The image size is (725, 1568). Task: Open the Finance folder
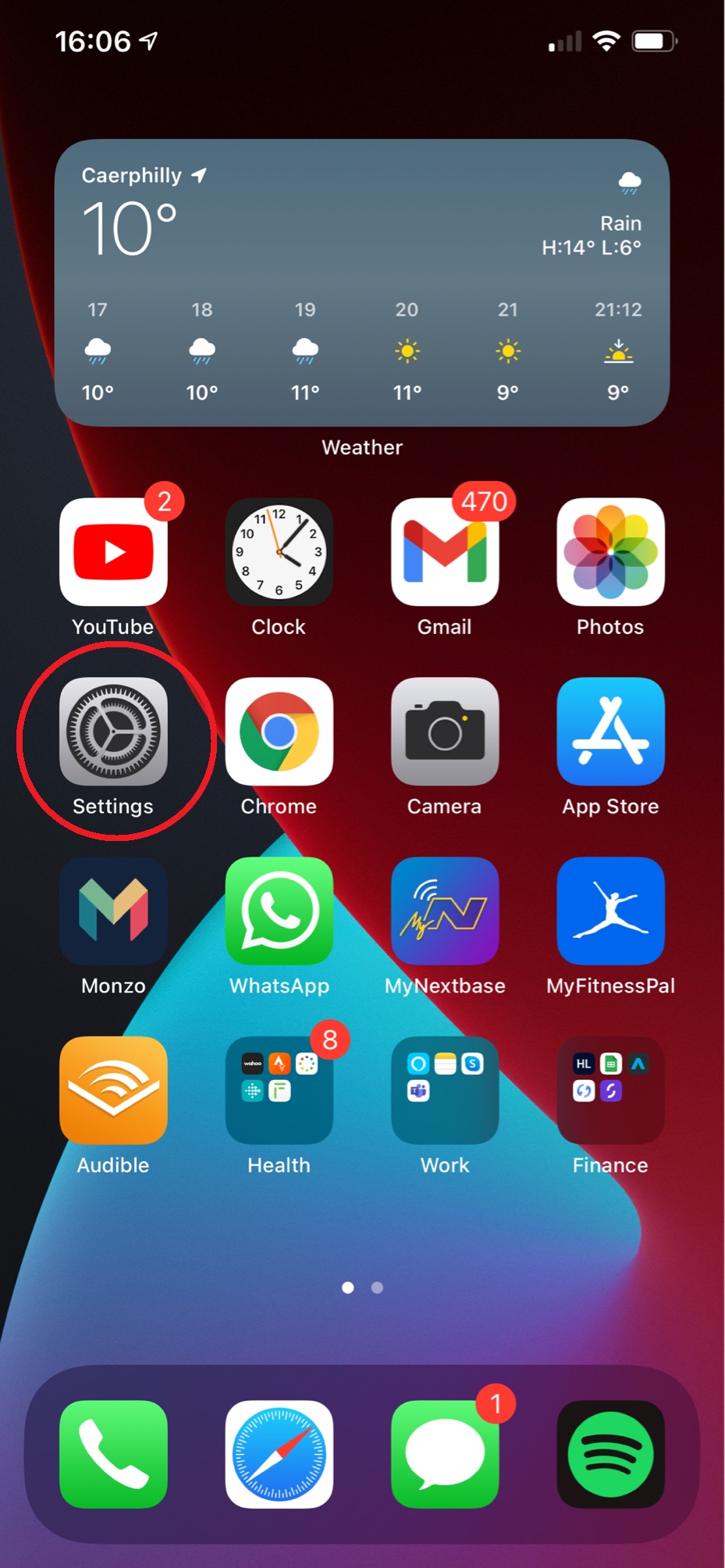610,1091
